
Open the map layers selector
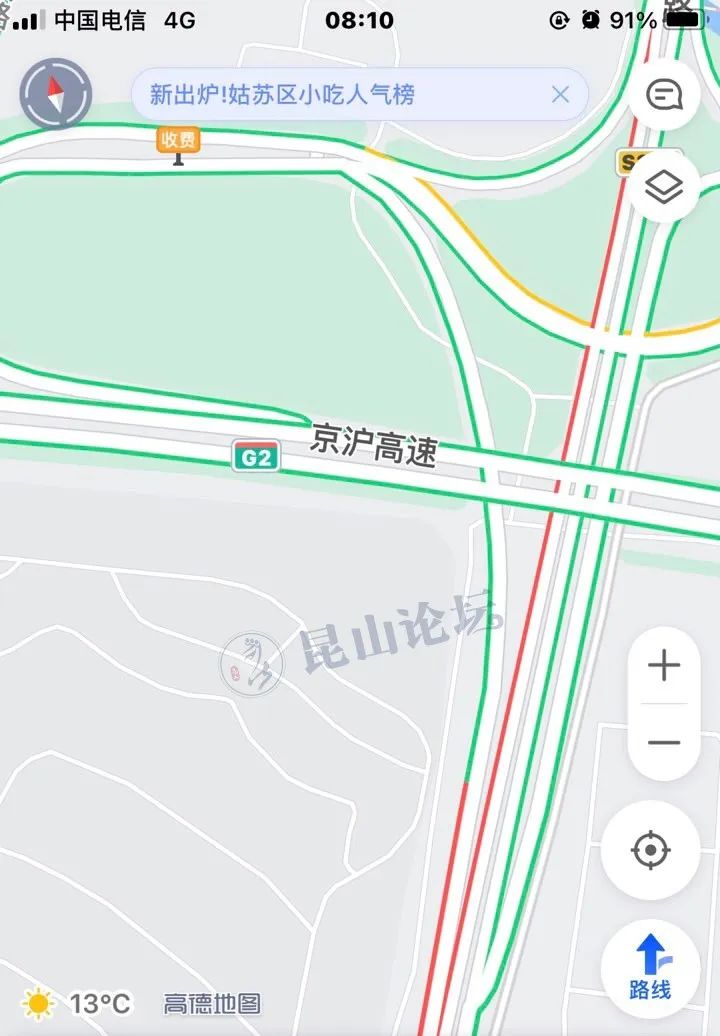tap(664, 187)
